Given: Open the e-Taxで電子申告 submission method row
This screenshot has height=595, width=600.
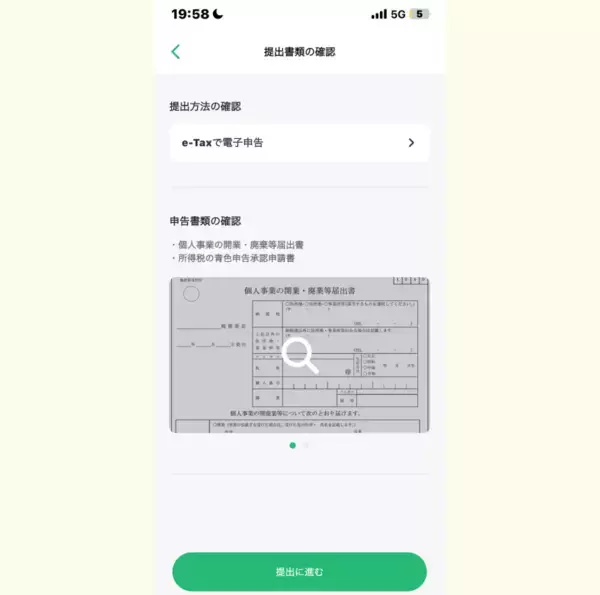Looking at the screenshot, I should tap(299, 143).
